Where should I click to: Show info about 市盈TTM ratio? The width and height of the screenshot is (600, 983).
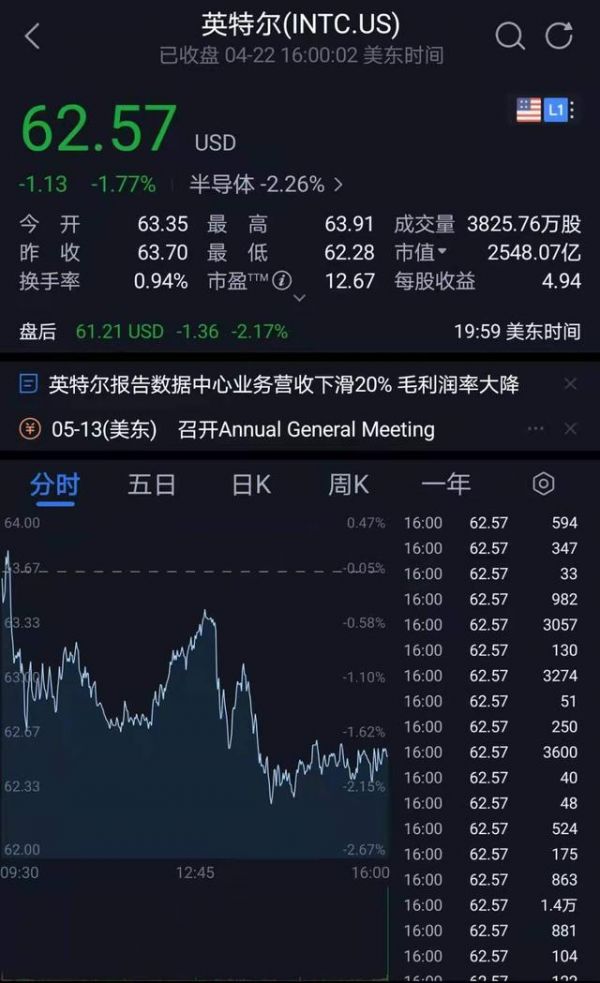[283, 281]
